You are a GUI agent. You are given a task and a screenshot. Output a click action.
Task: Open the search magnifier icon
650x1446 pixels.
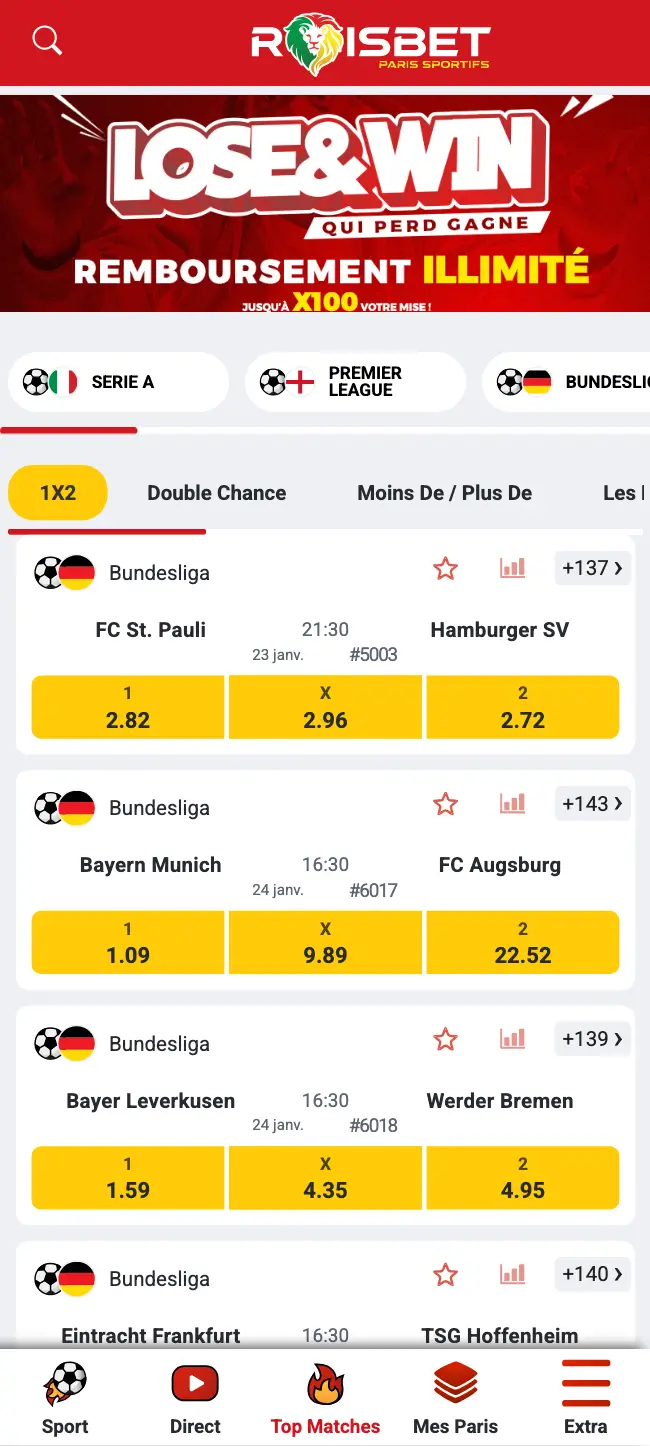47,41
